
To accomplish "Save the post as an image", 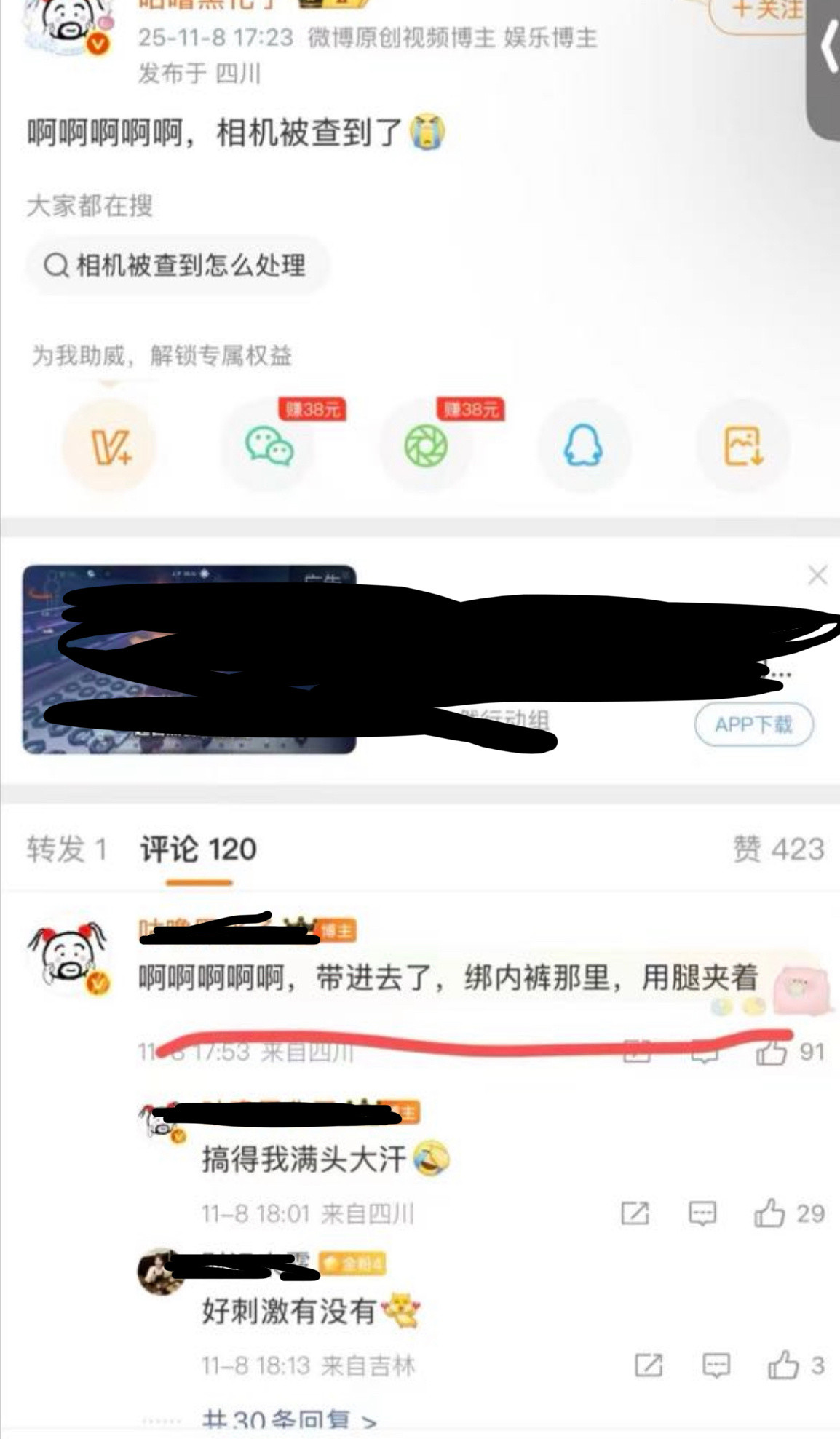I will coord(742,447).
